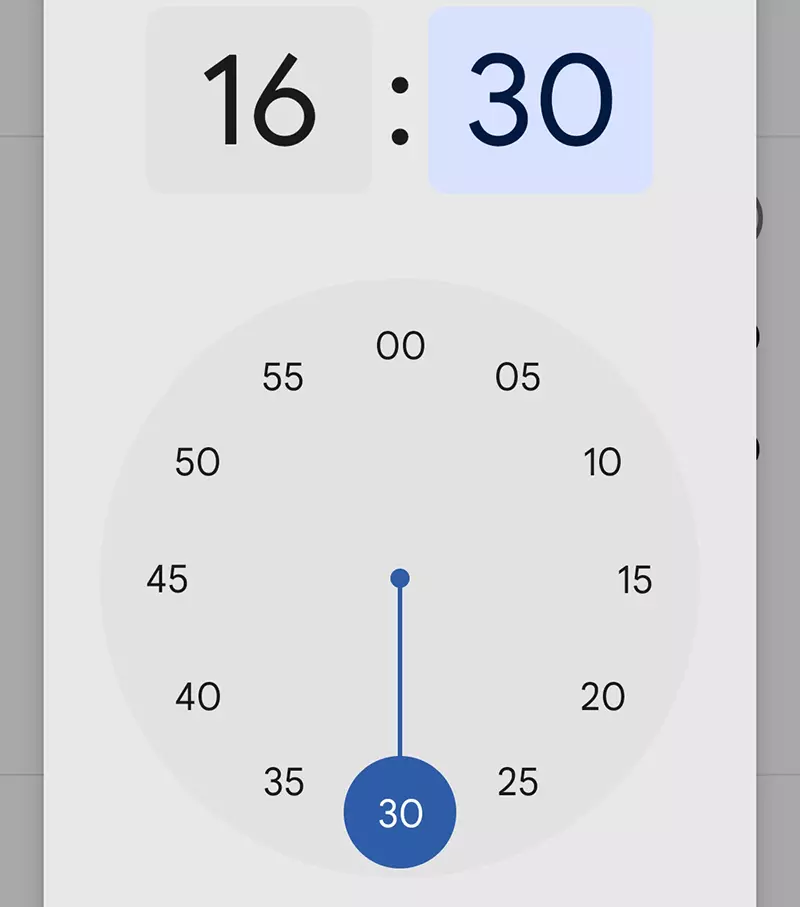
Task: Set minutes to 35
Action: click(284, 781)
